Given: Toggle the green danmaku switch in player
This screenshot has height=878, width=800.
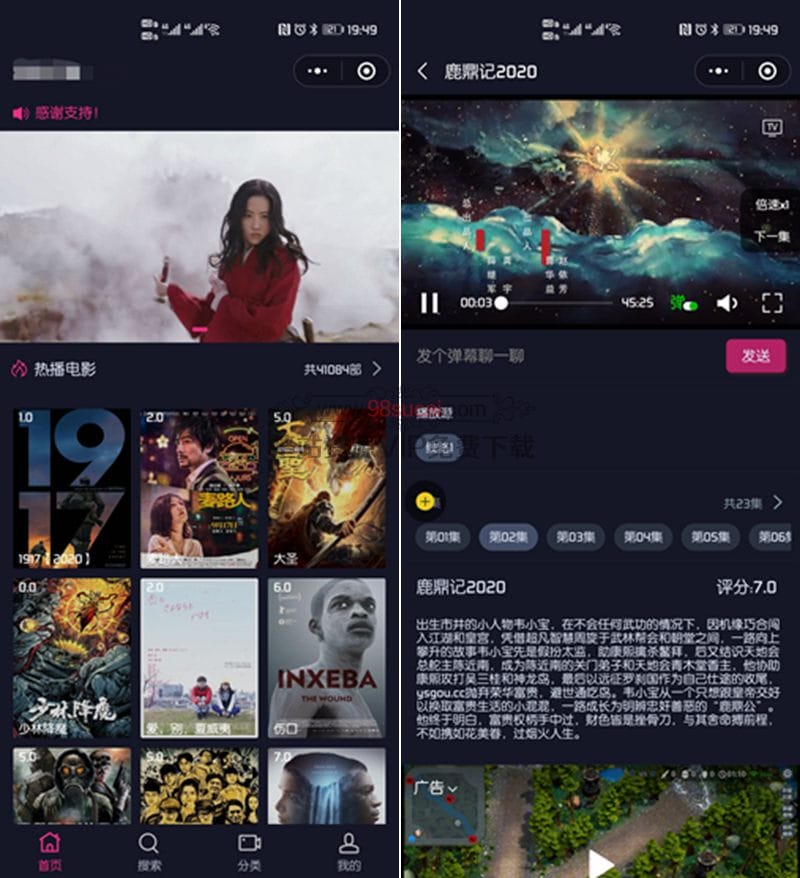Looking at the screenshot, I should [684, 303].
